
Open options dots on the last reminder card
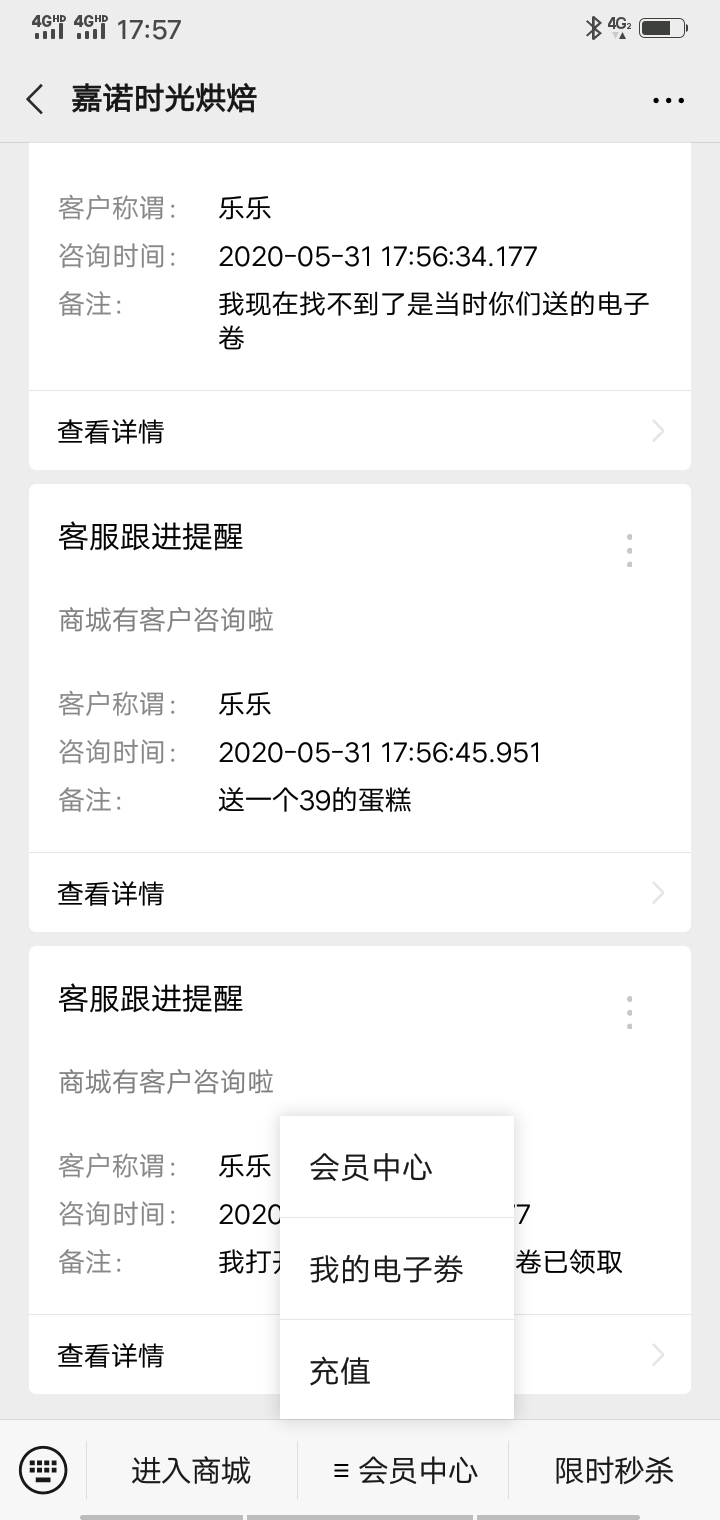(629, 1013)
